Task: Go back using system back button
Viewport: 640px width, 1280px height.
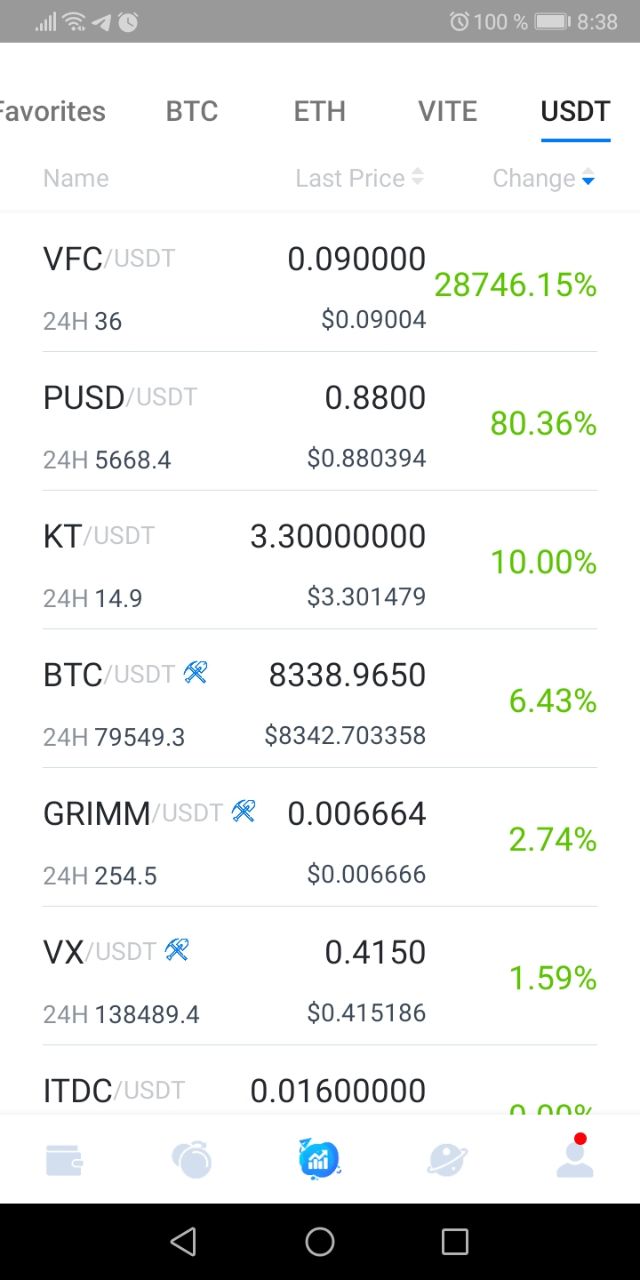Action: tap(183, 1241)
